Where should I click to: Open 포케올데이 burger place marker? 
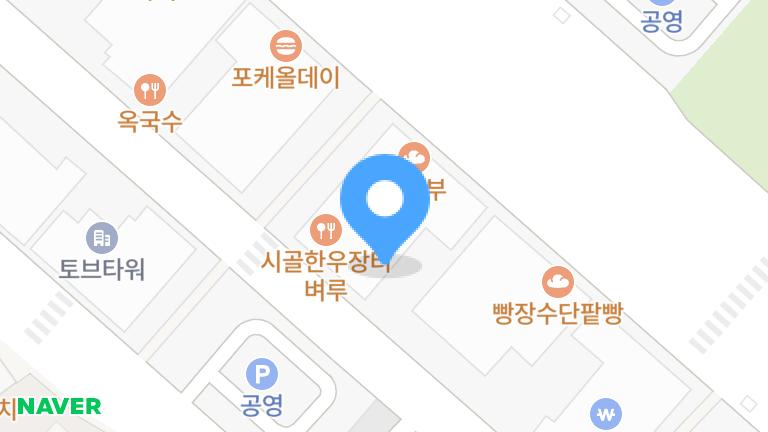tap(286, 46)
